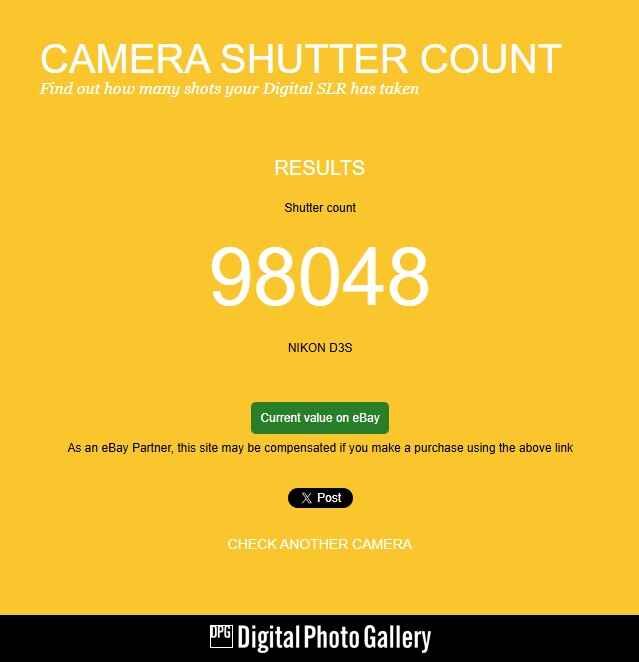Check another camera
639x662 pixels.
[x=320, y=544]
